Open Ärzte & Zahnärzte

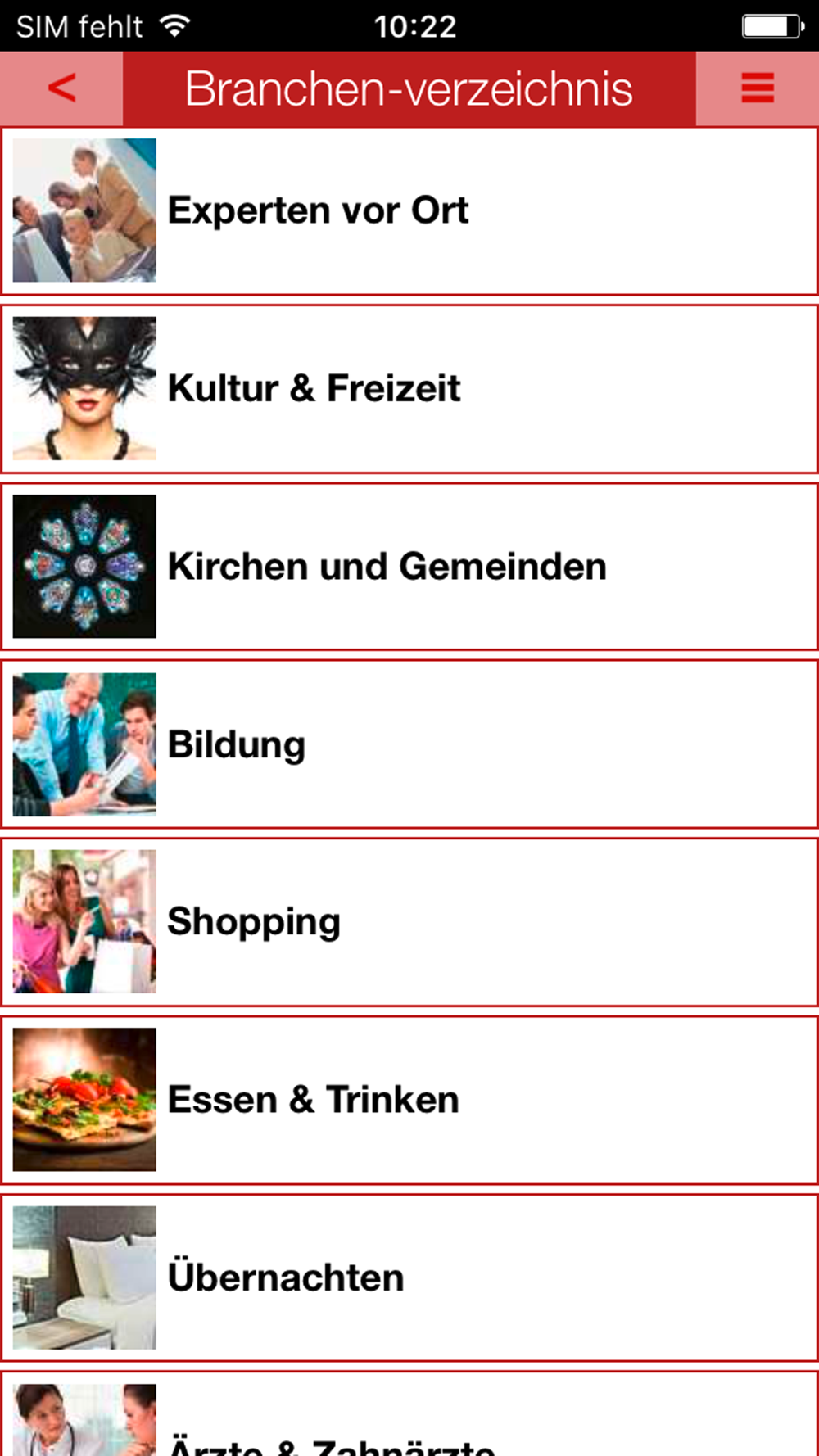pyautogui.click(x=409, y=1425)
